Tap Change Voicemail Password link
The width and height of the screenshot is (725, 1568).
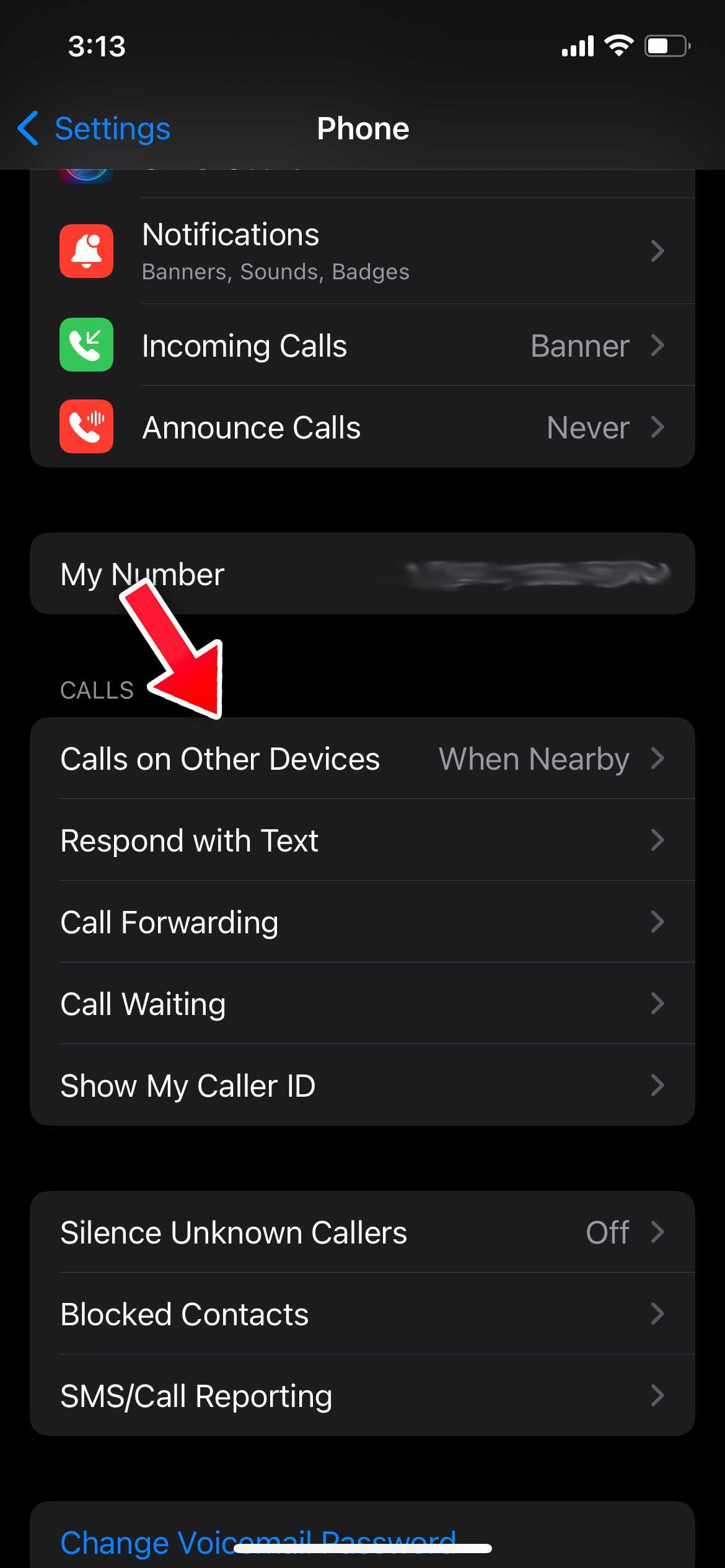click(x=258, y=1541)
